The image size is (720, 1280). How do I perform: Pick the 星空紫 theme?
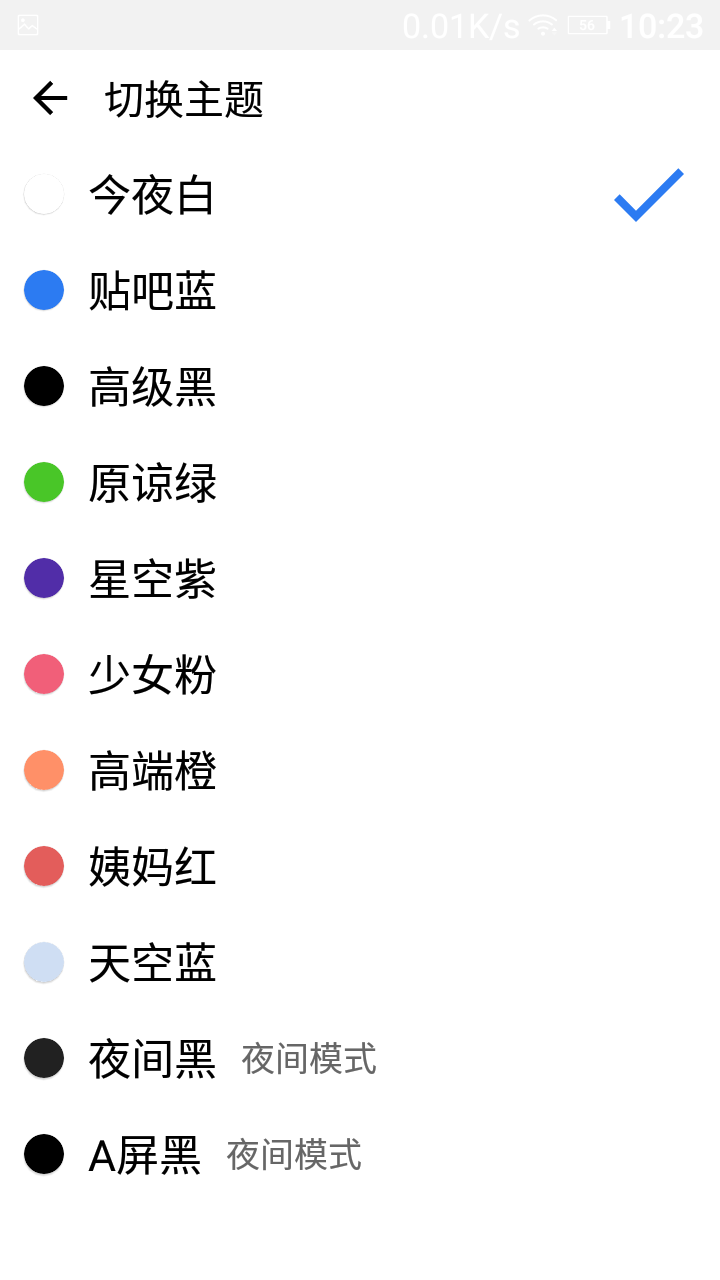click(152, 579)
